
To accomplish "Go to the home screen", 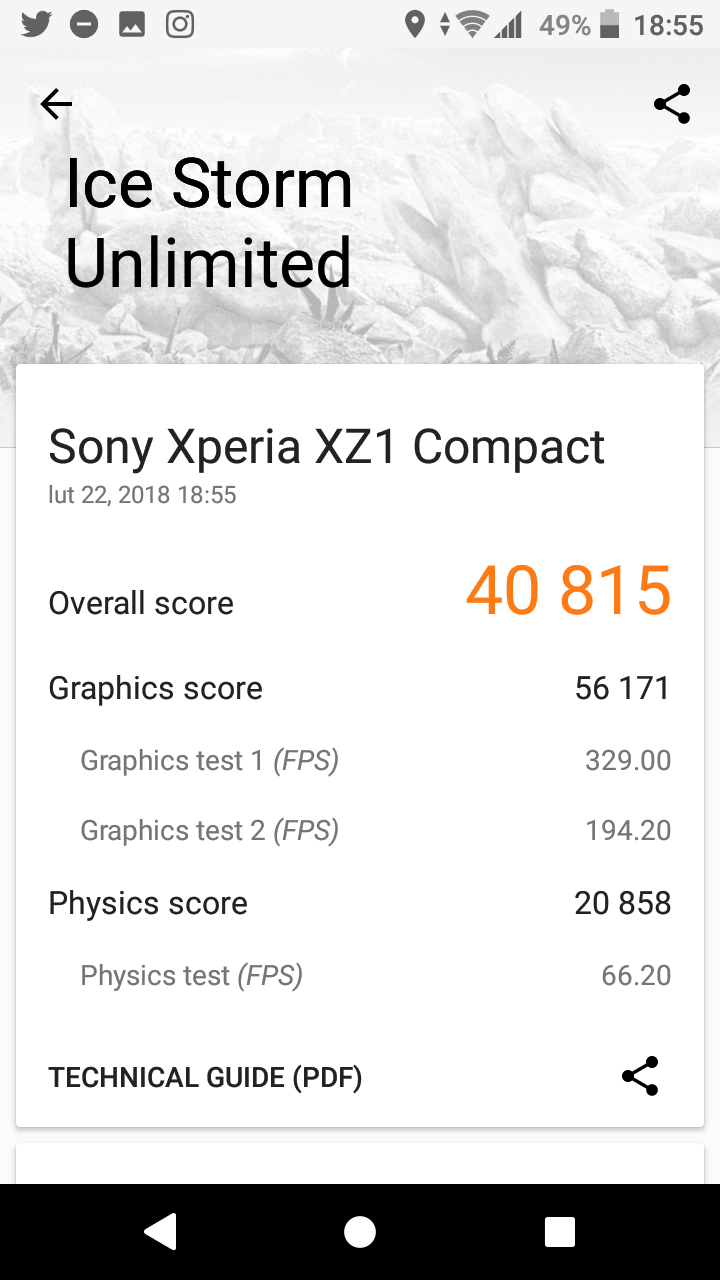I will tap(360, 1232).
